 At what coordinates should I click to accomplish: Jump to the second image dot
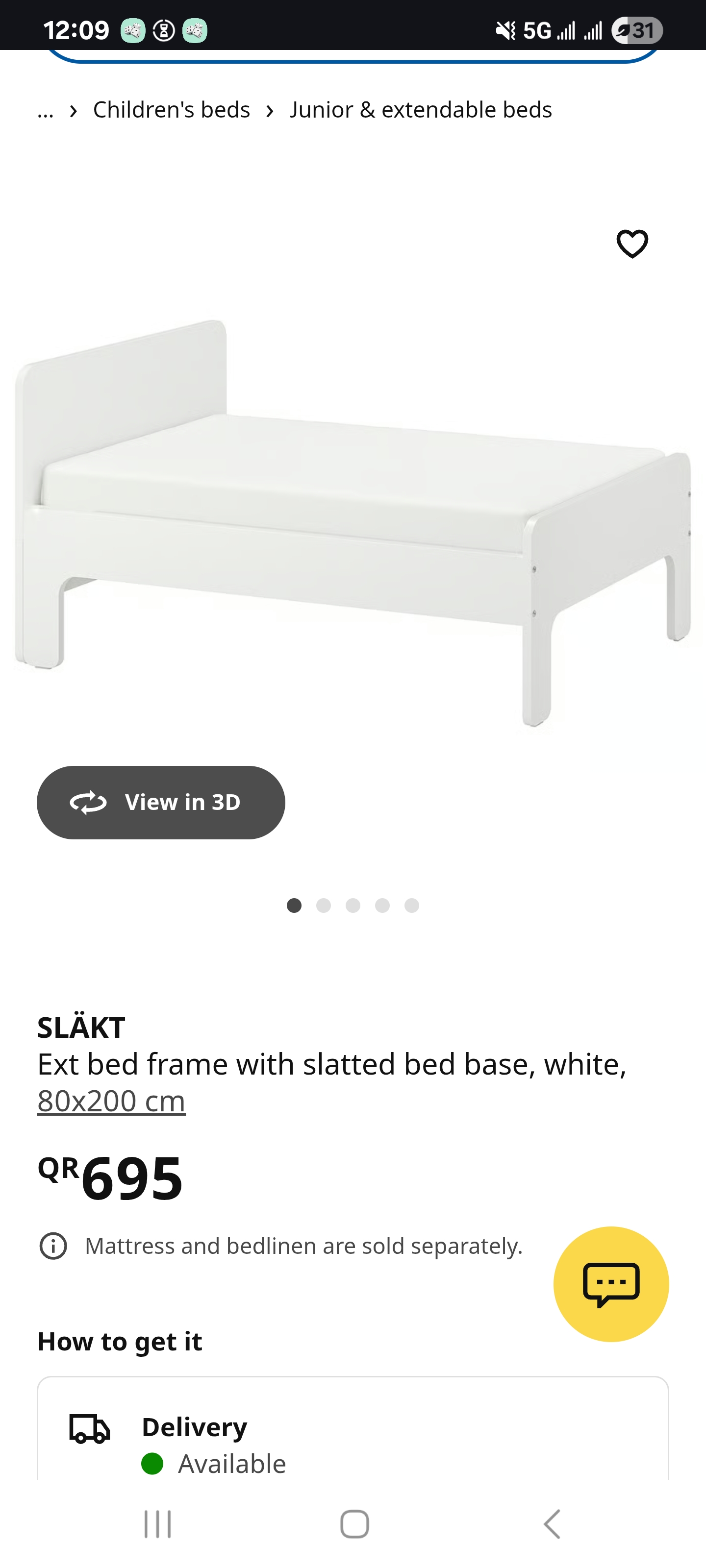(324, 906)
